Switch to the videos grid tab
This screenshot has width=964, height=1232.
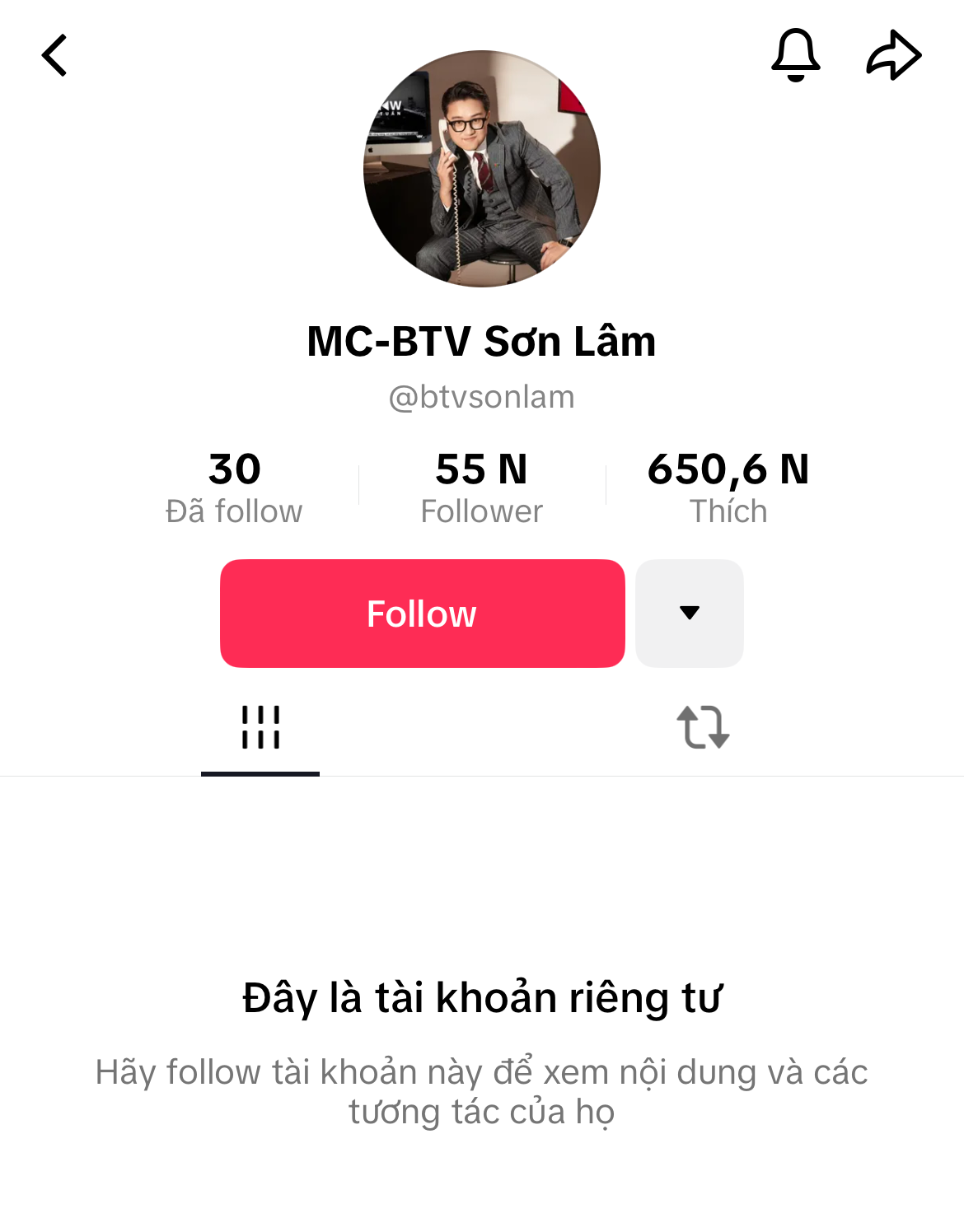point(260,728)
